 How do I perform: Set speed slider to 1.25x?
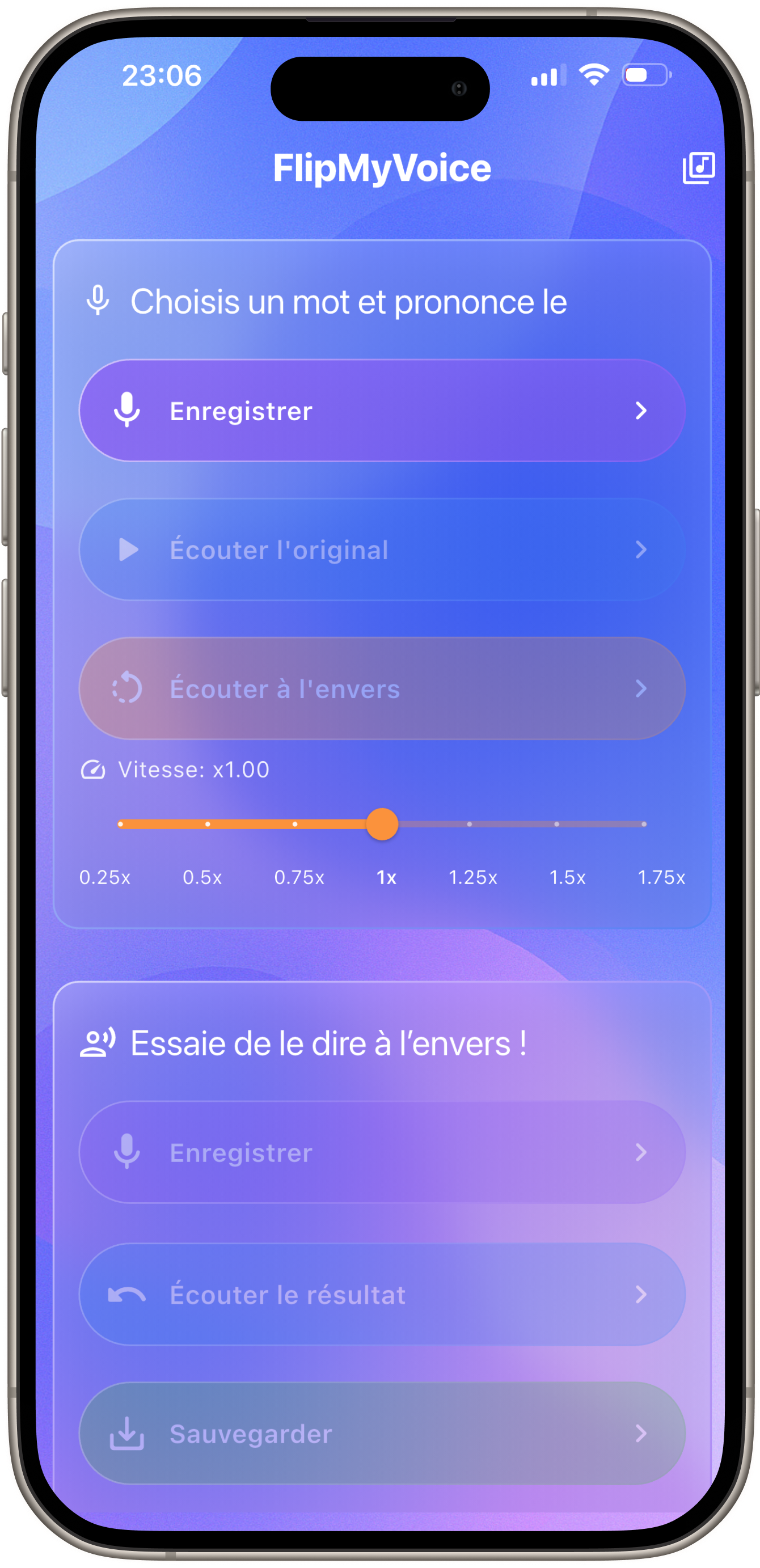click(470, 824)
